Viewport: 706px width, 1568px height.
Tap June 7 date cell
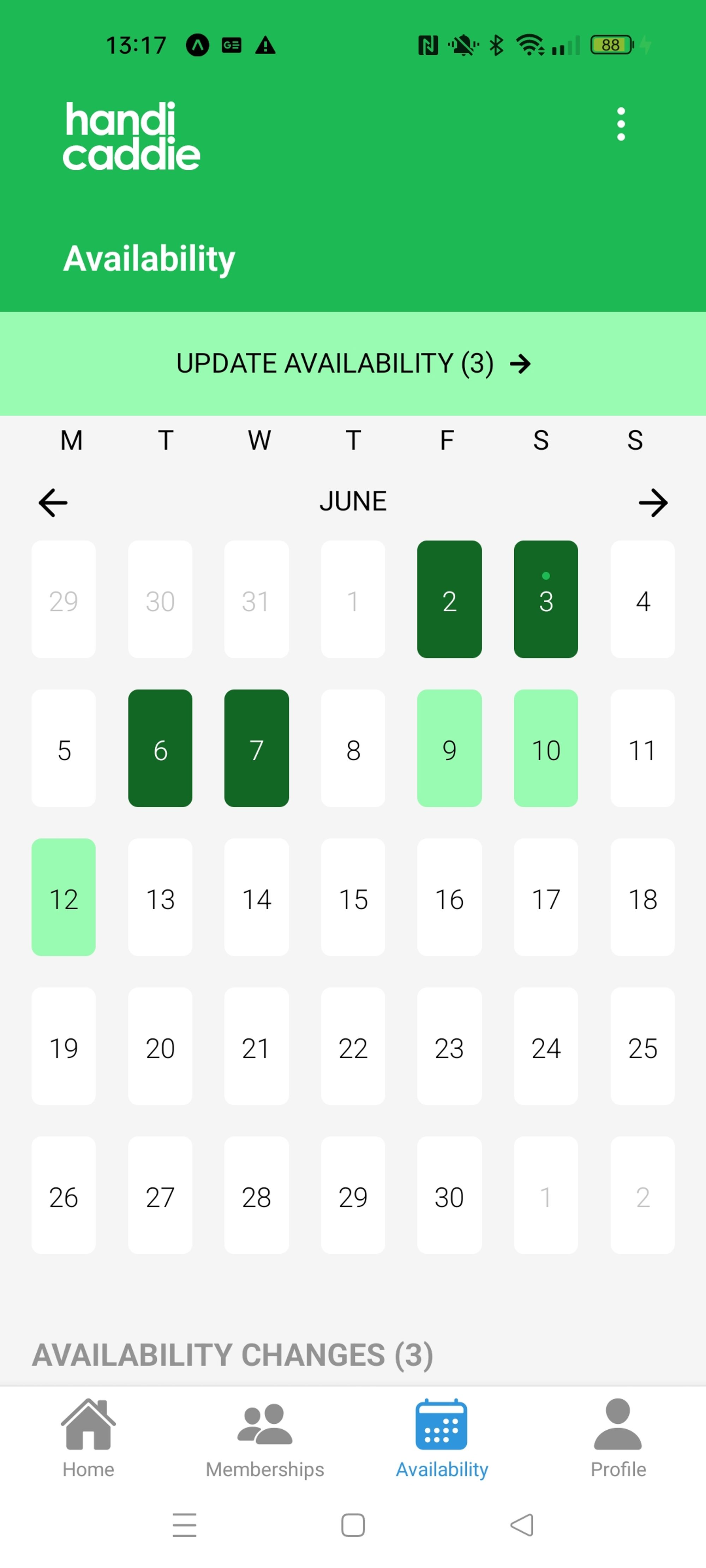tap(256, 749)
